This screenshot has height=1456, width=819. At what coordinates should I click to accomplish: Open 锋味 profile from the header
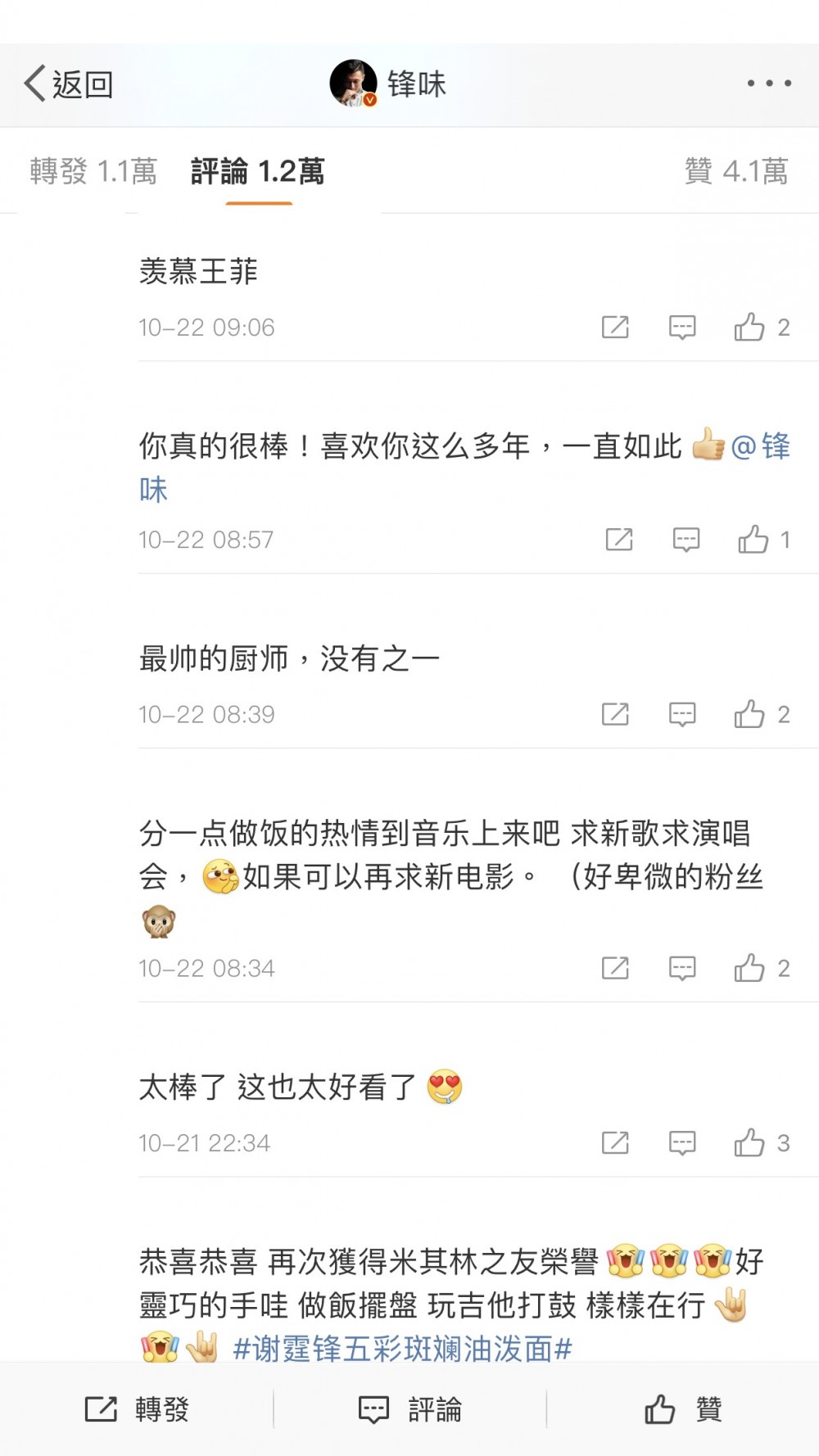pos(389,84)
